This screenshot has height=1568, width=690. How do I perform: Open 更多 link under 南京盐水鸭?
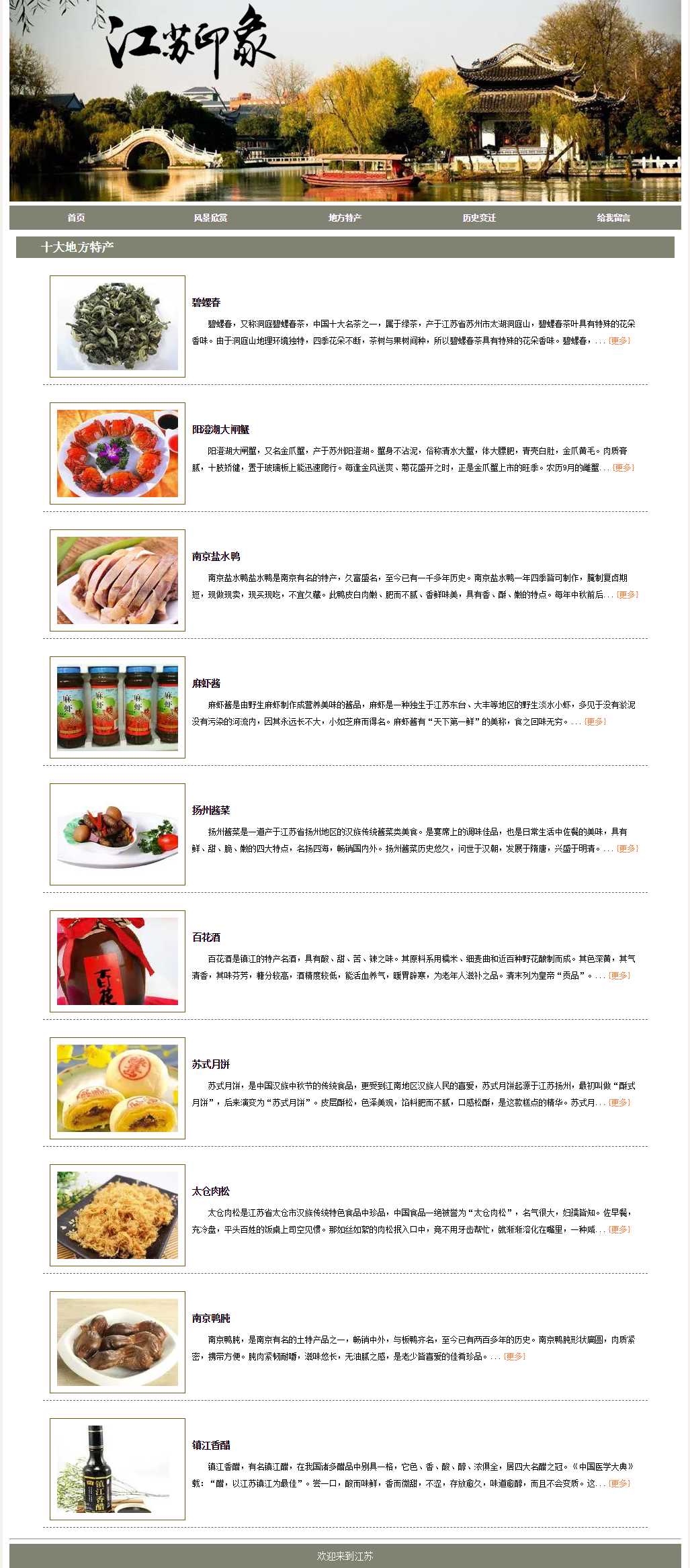click(627, 595)
